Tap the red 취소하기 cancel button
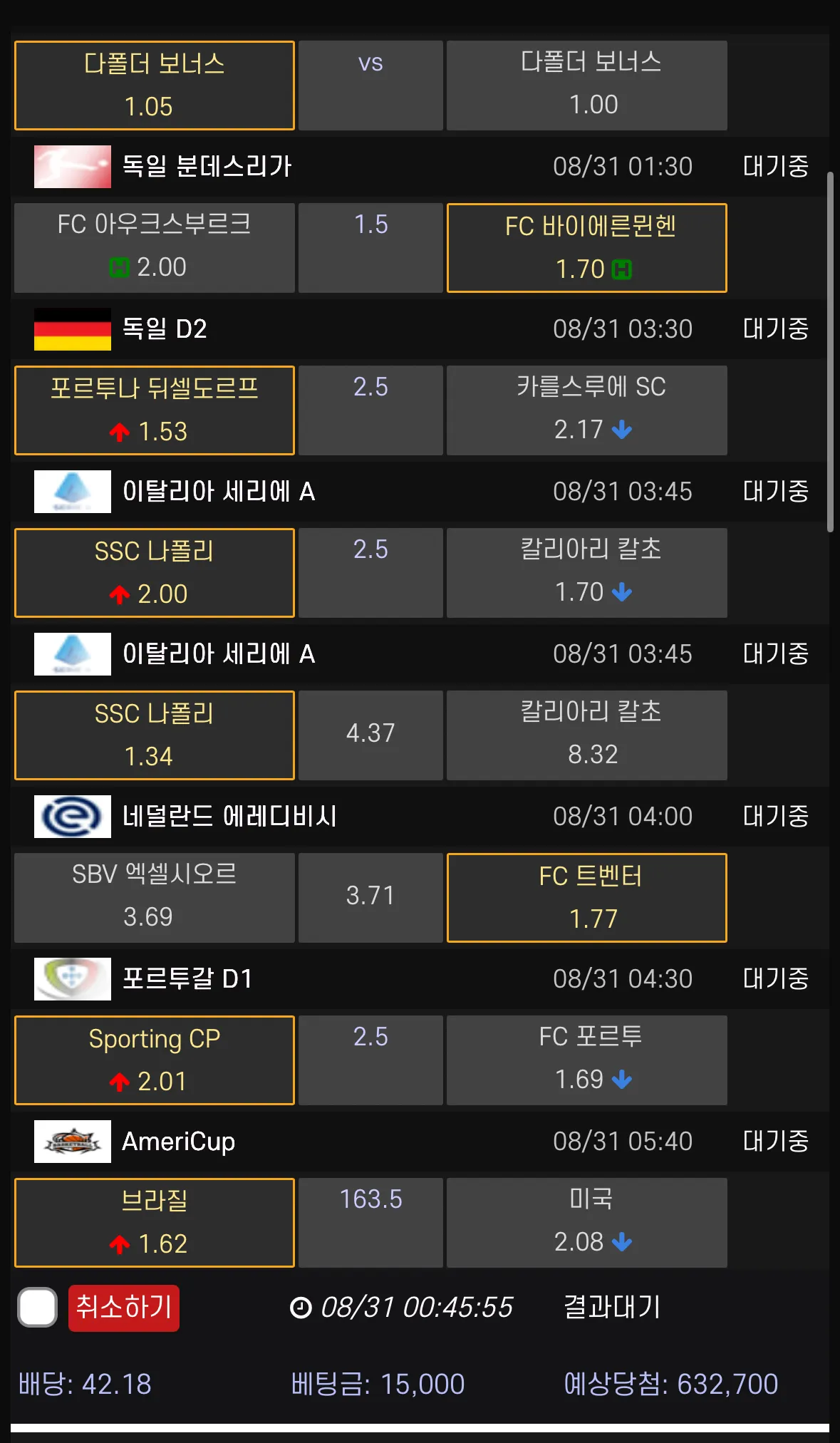840x1443 pixels. [x=124, y=1308]
